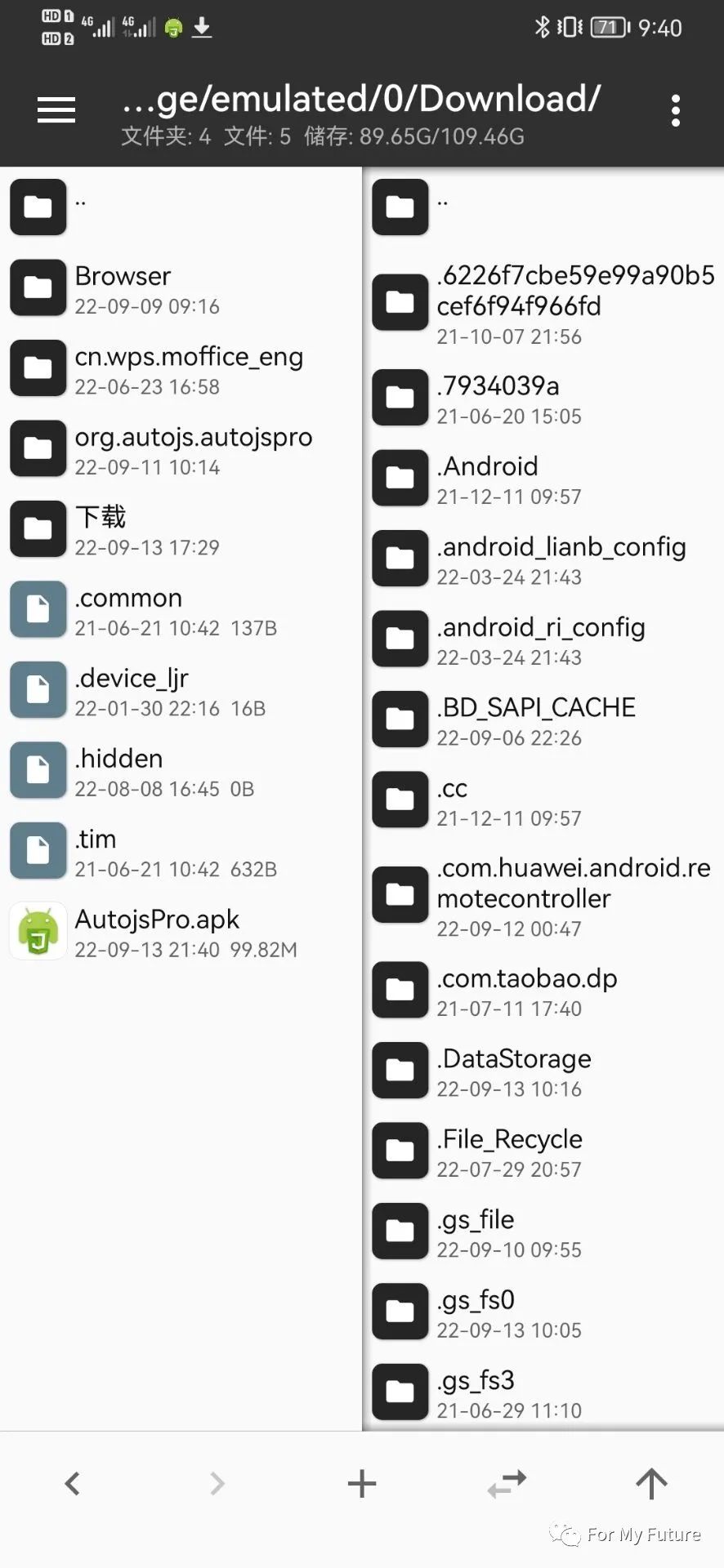The image size is (724, 1568).
Task: Open the .BD_SAPI_CACHE folder
Action: coord(543,720)
